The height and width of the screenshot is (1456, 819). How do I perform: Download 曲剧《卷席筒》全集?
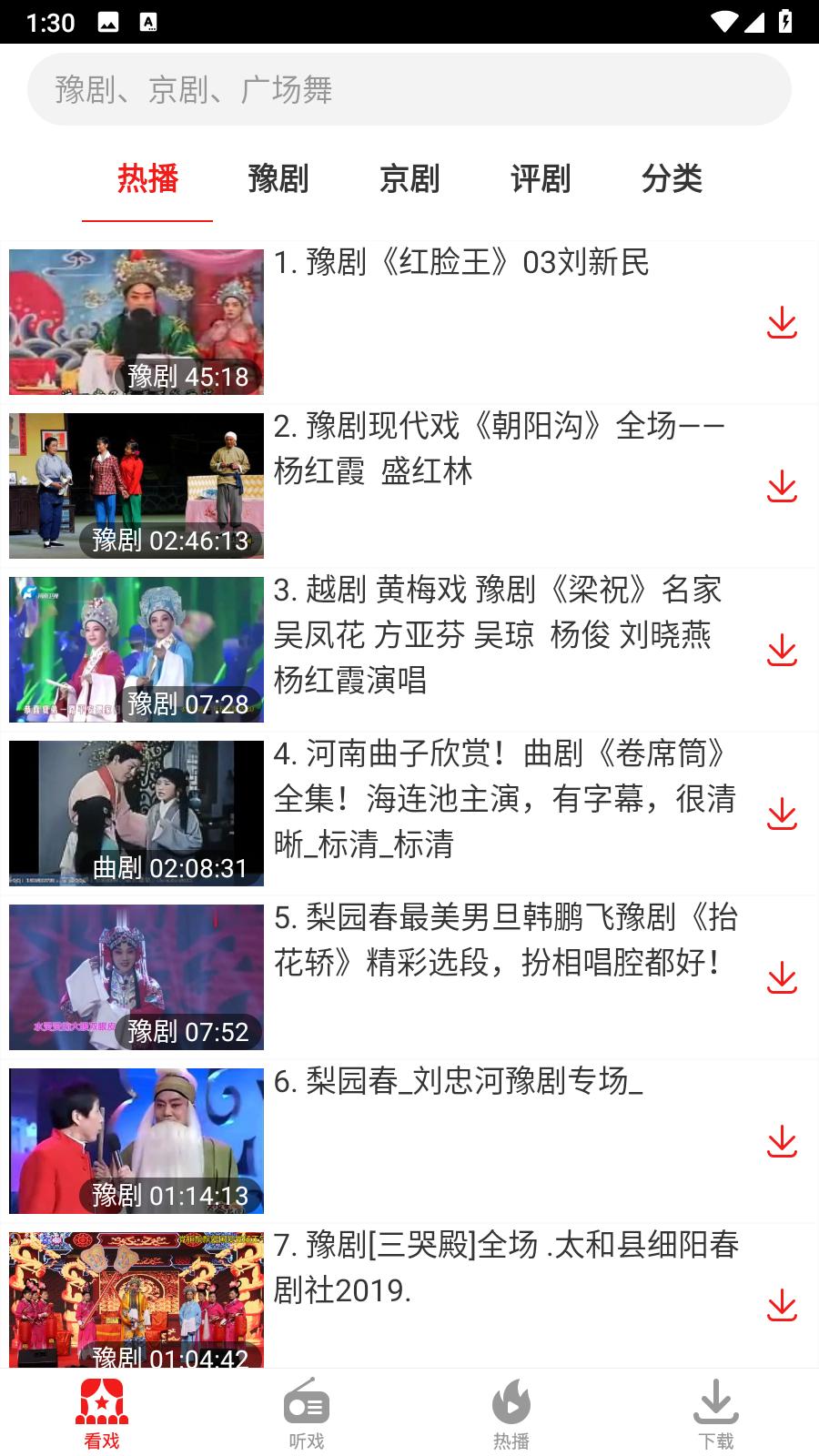782,814
